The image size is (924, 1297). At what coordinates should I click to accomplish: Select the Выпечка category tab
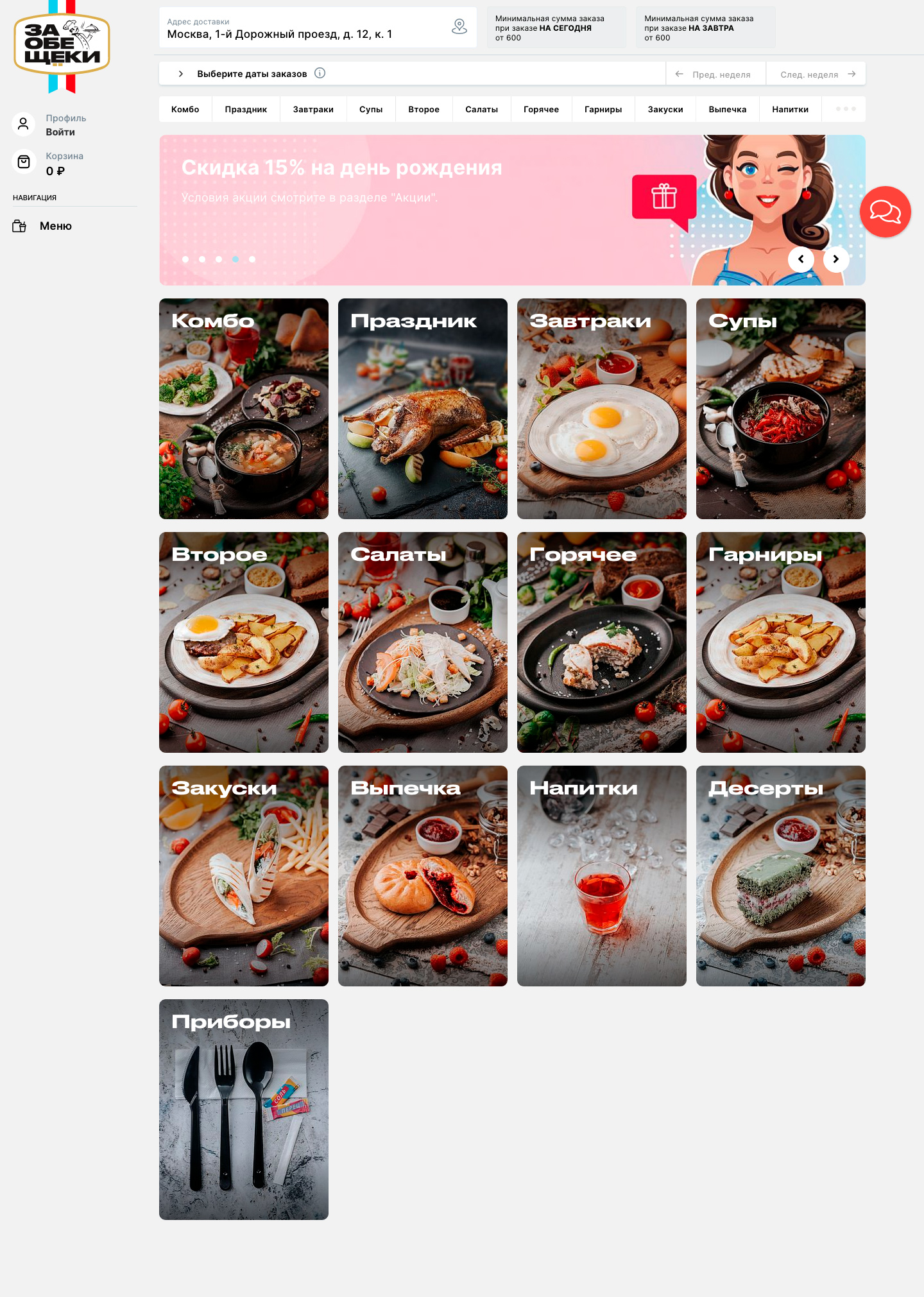point(727,110)
